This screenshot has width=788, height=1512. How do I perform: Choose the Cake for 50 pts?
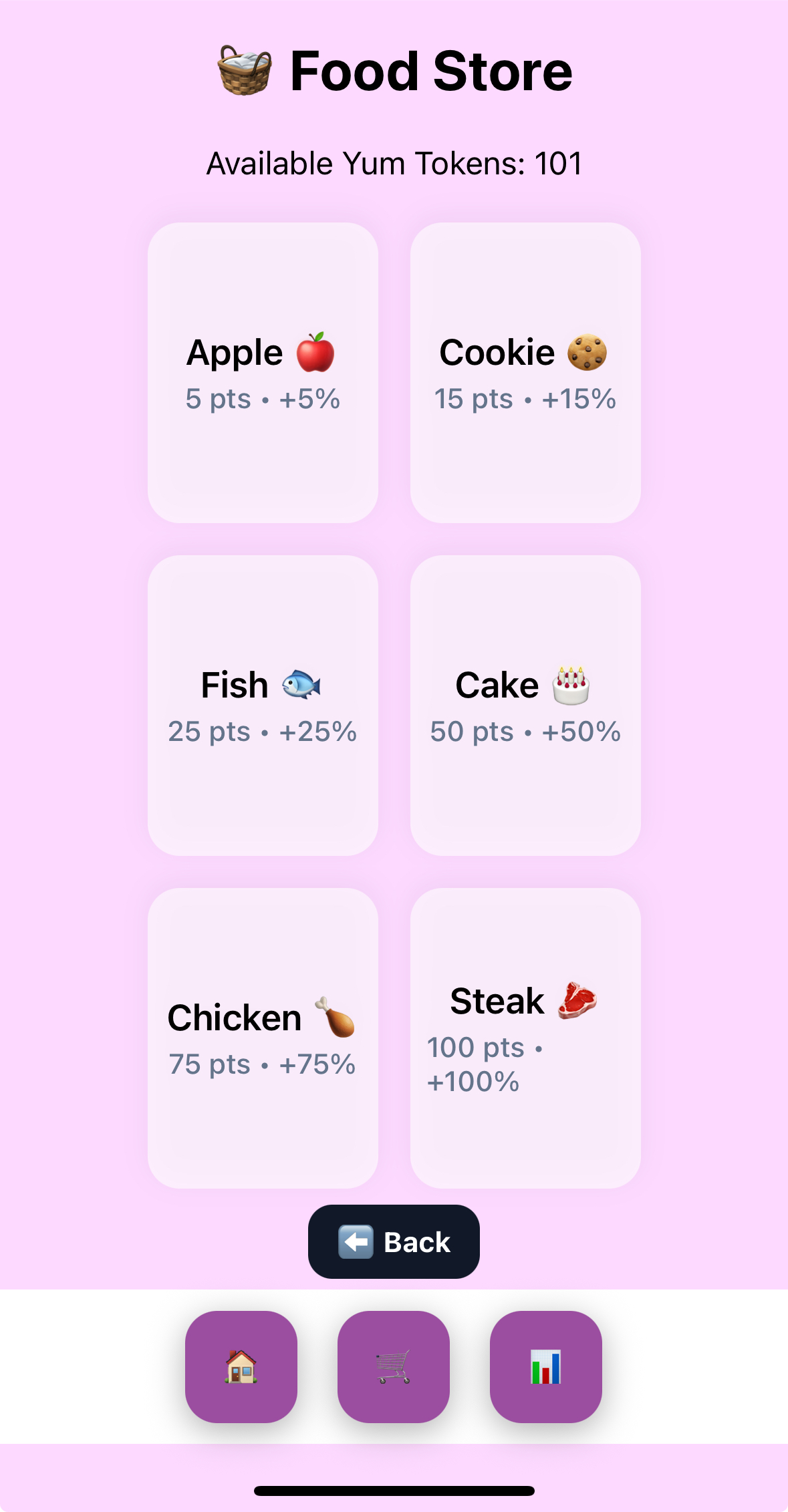tap(525, 705)
